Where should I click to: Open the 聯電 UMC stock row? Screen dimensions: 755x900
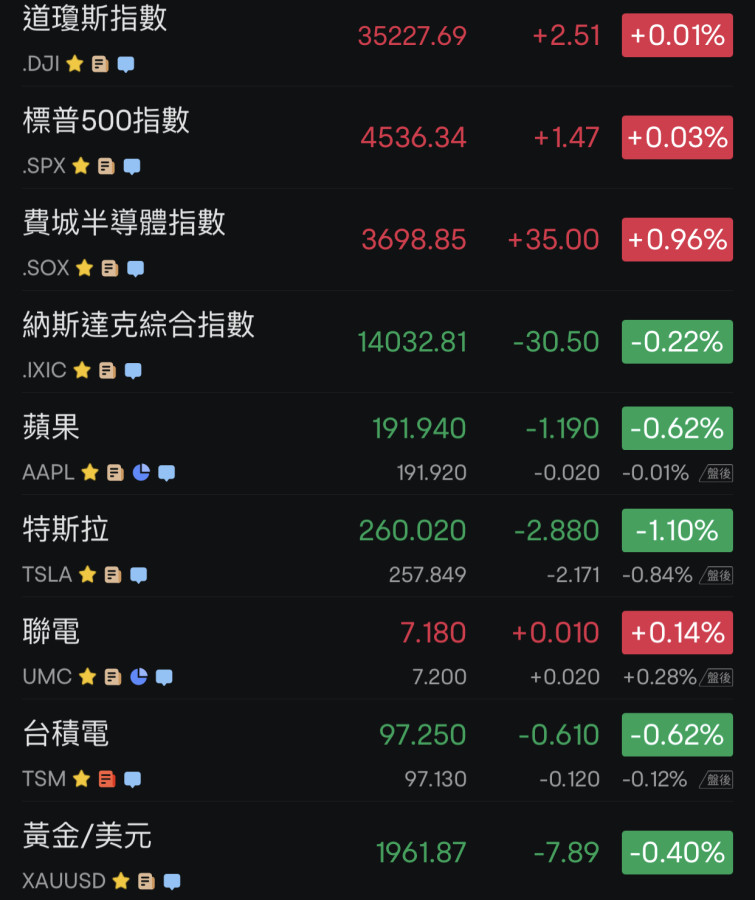[52, 632]
